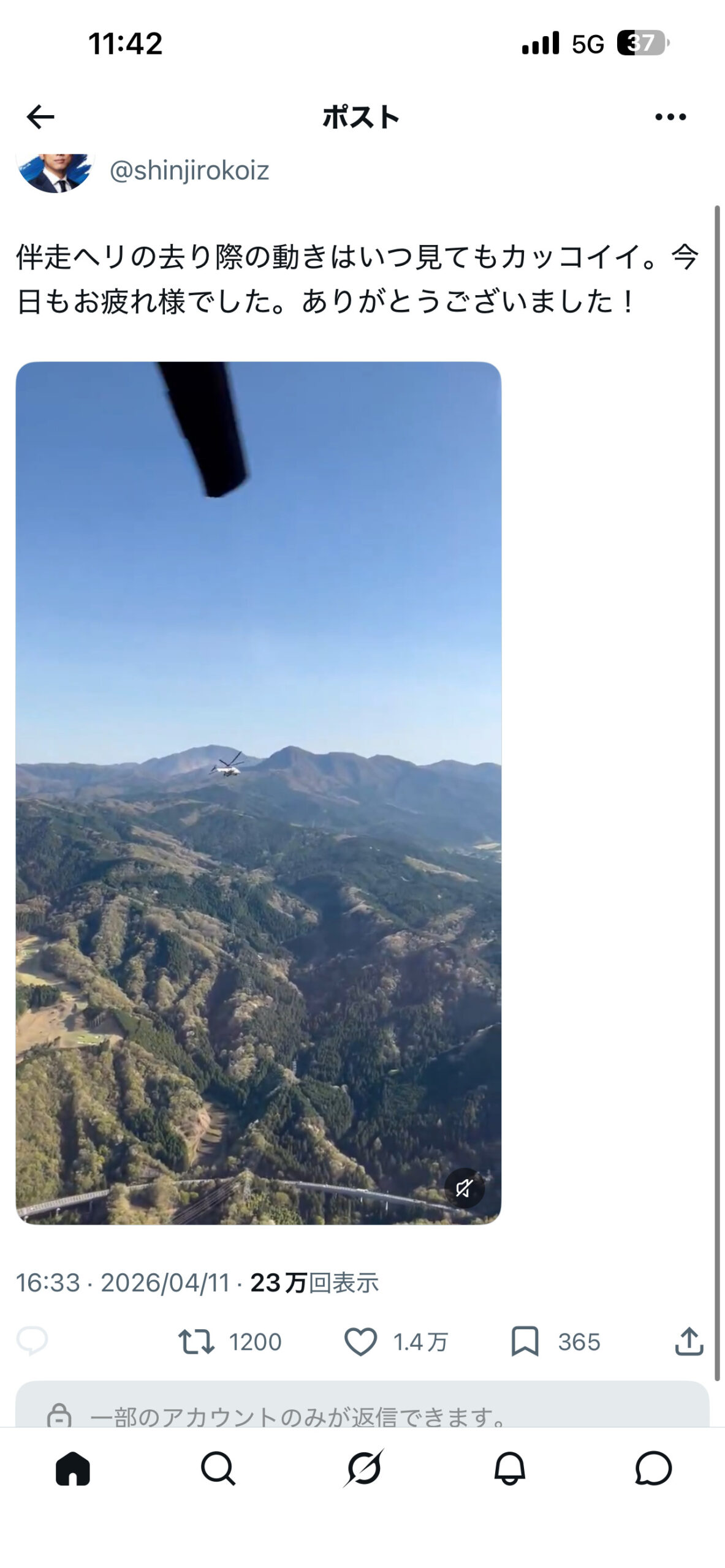This screenshot has height=1568, width=725.
Task: Open the Messages tab
Action: click(x=653, y=1468)
